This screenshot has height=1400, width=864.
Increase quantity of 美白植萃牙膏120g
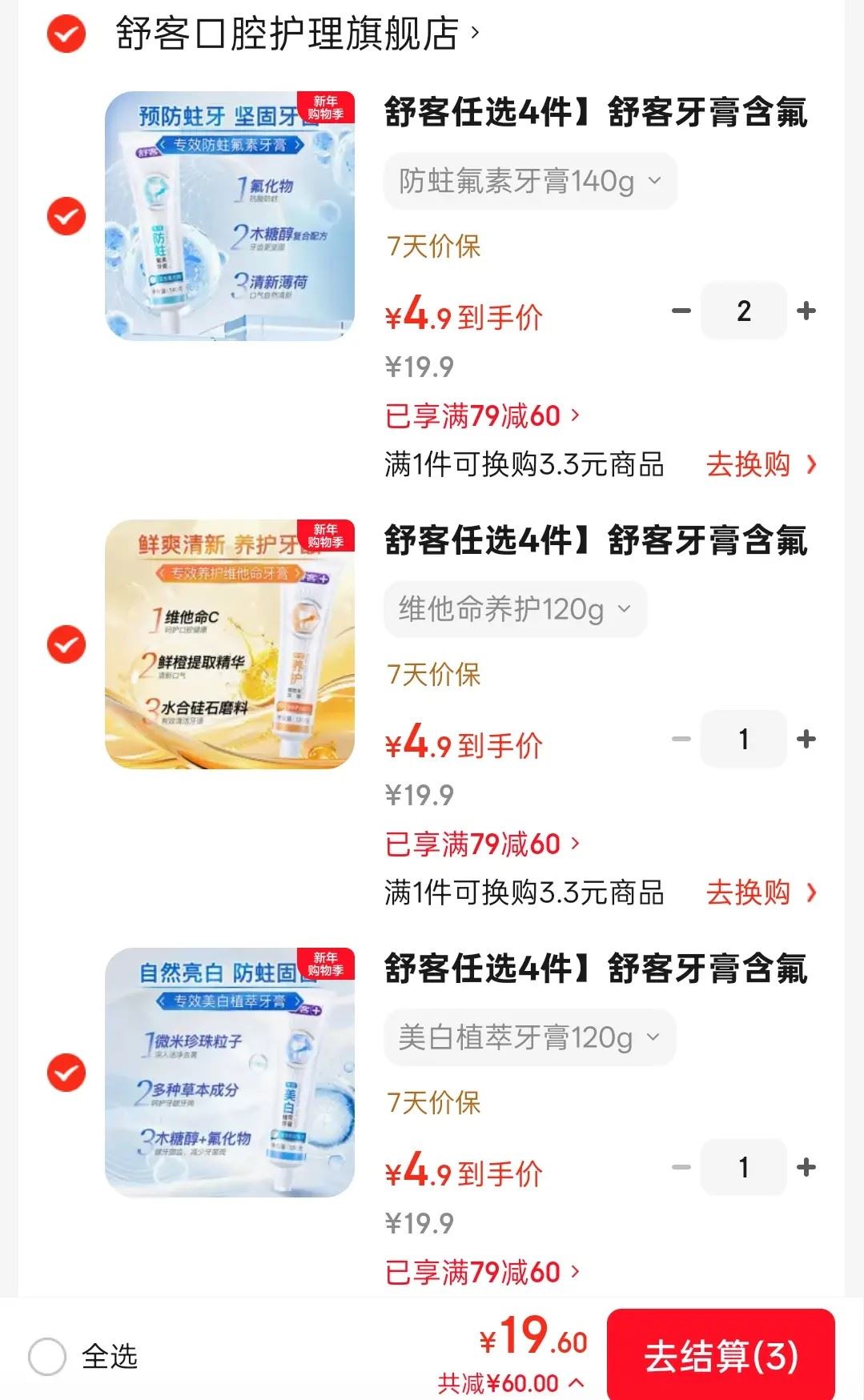click(806, 1167)
